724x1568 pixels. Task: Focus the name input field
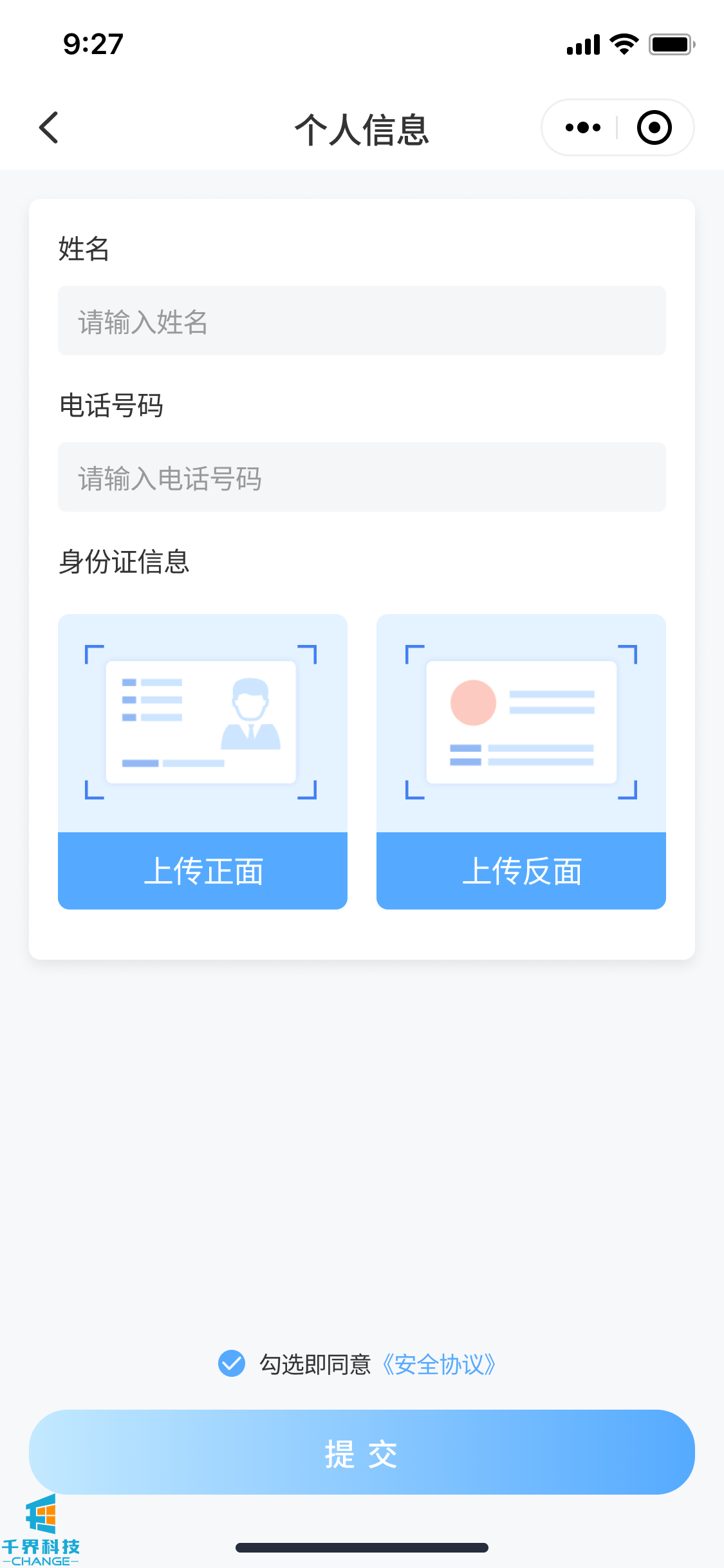(362, 321)
